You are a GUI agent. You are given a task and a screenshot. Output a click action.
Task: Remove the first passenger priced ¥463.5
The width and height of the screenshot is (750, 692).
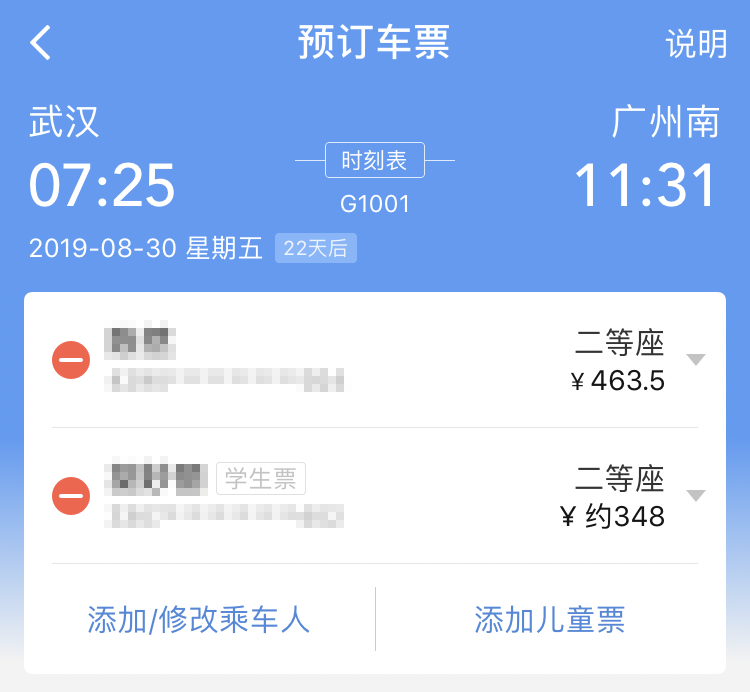coord(71,360)
